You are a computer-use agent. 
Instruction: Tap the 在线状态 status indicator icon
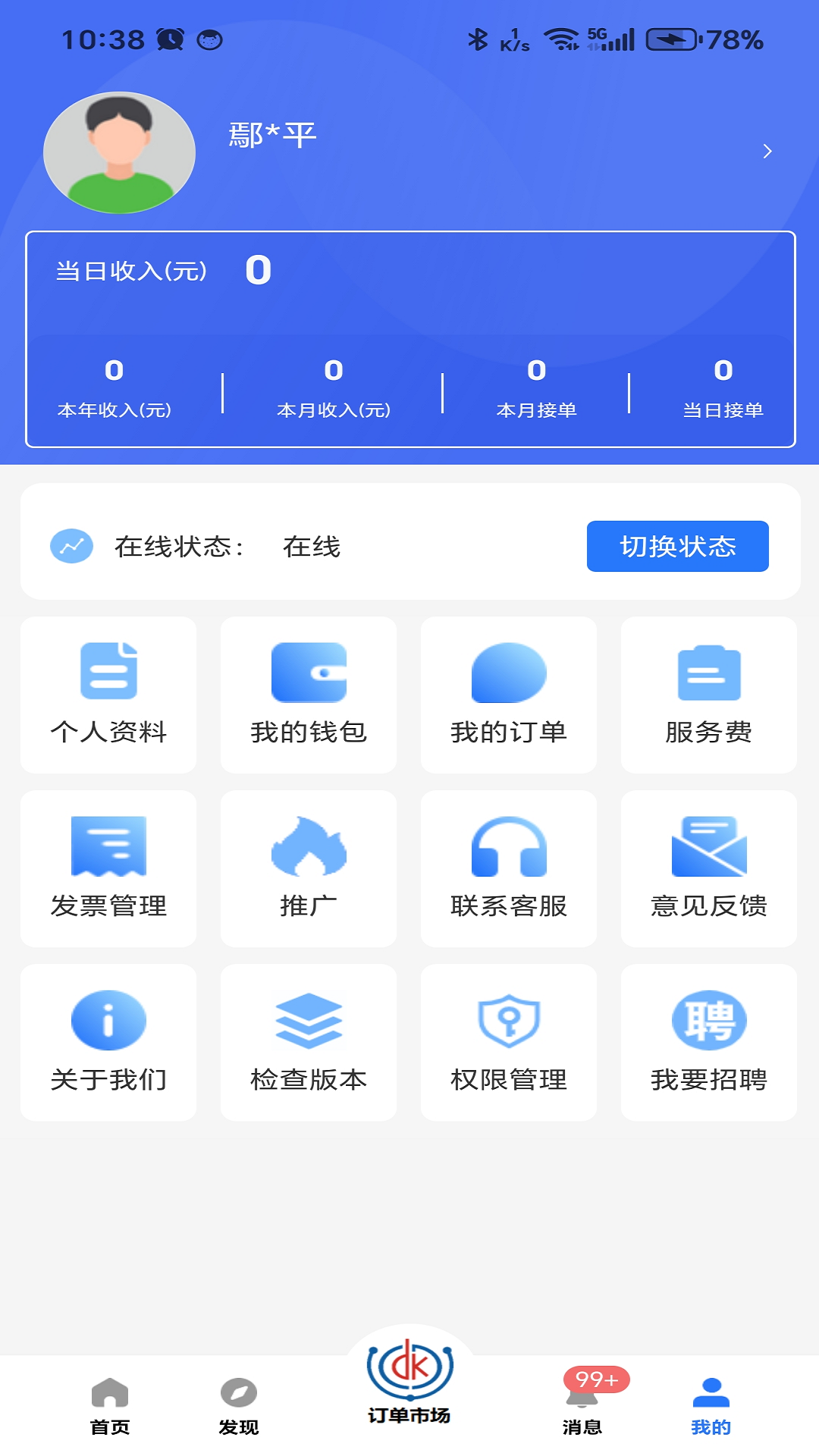[72, 546]
